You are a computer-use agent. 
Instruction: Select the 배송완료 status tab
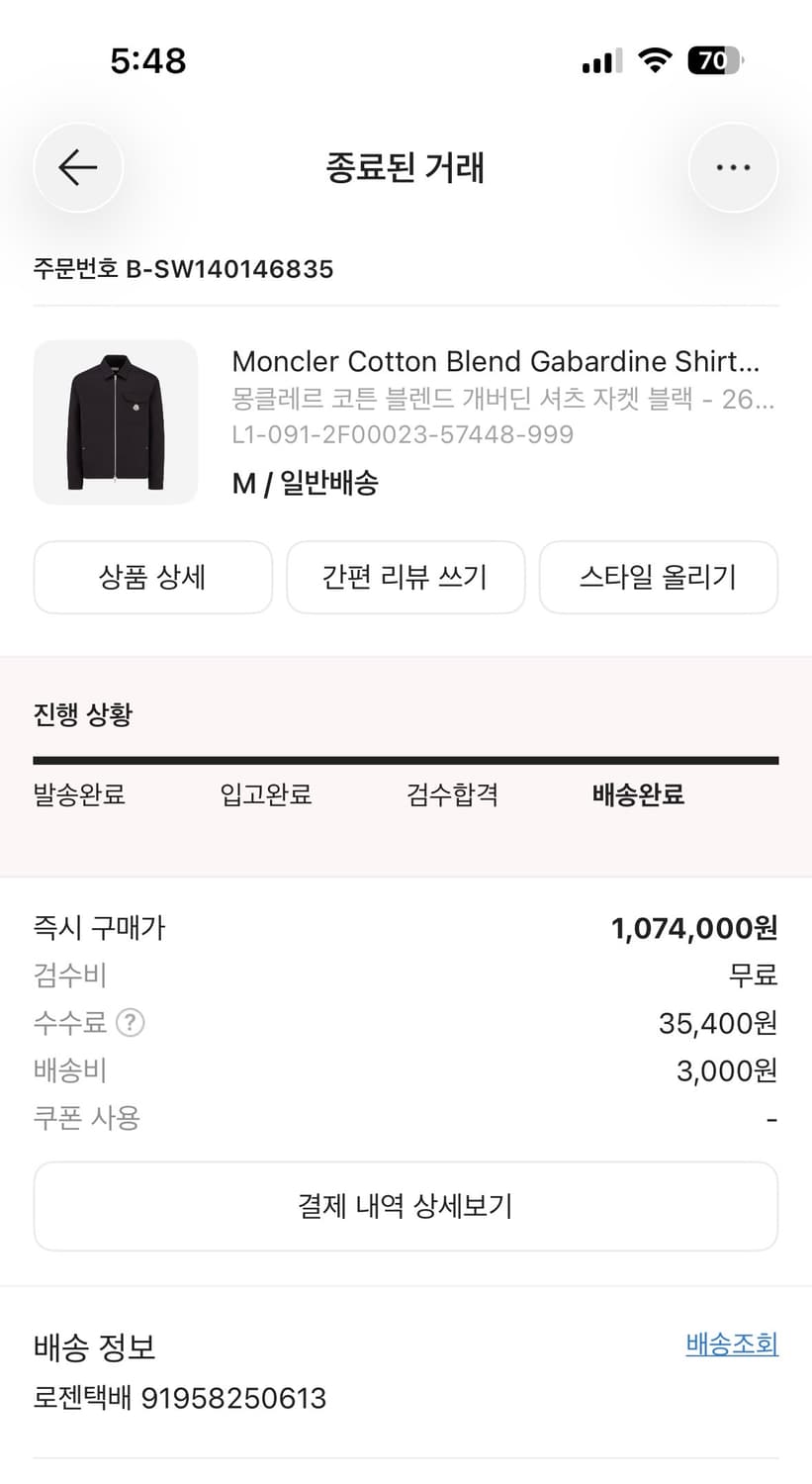[x=637, y=794]
